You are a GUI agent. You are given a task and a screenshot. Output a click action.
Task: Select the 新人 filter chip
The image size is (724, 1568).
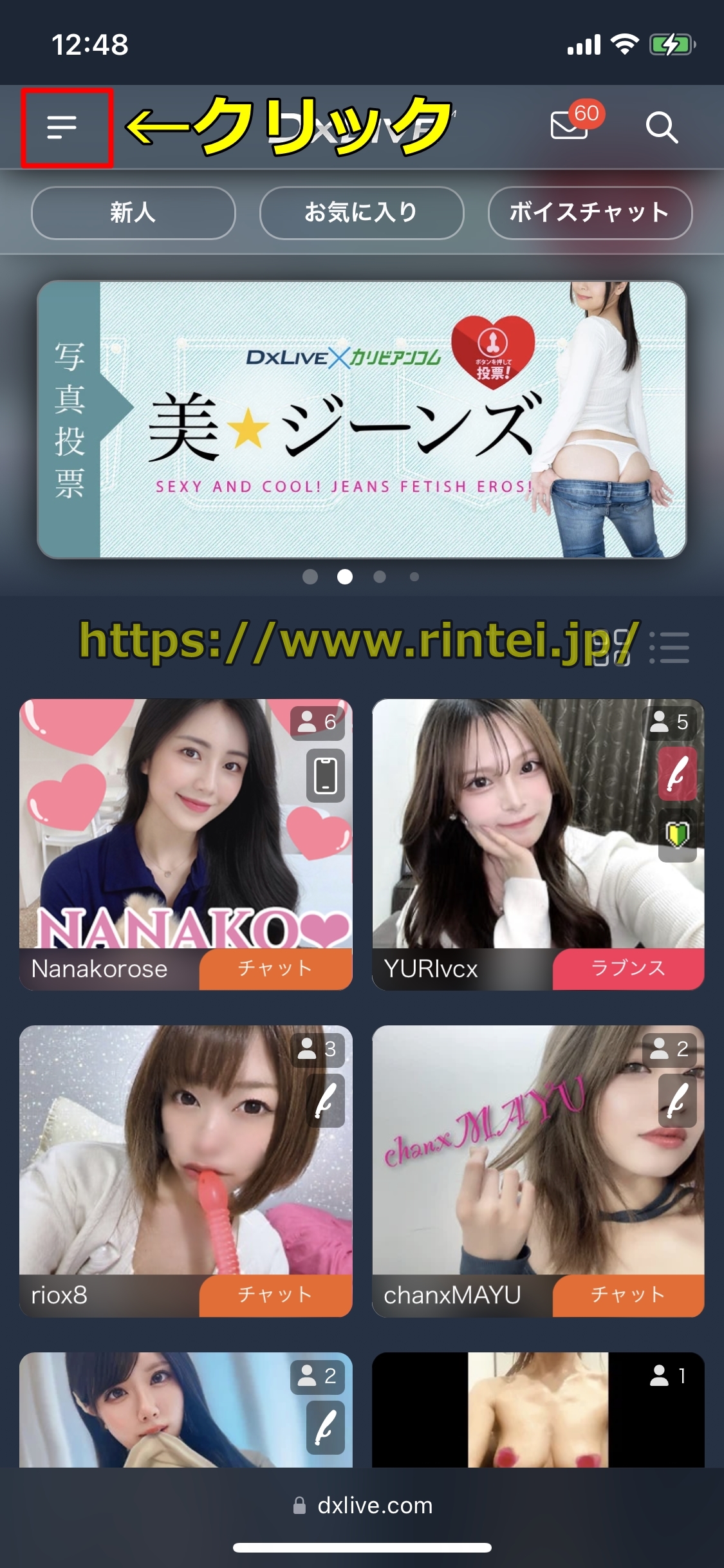[133, 212]
